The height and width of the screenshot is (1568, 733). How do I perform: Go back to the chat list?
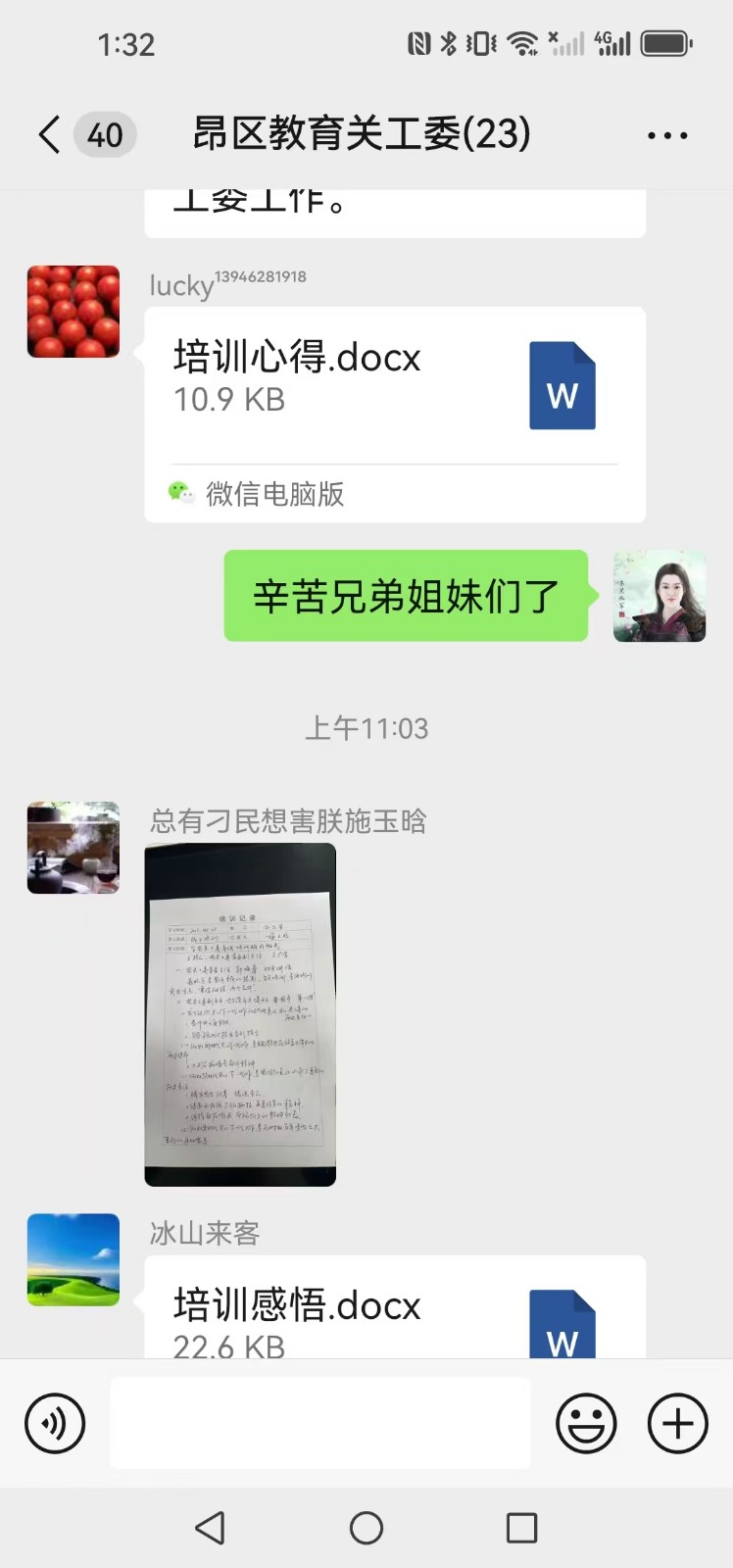click(x=51, y=134)
